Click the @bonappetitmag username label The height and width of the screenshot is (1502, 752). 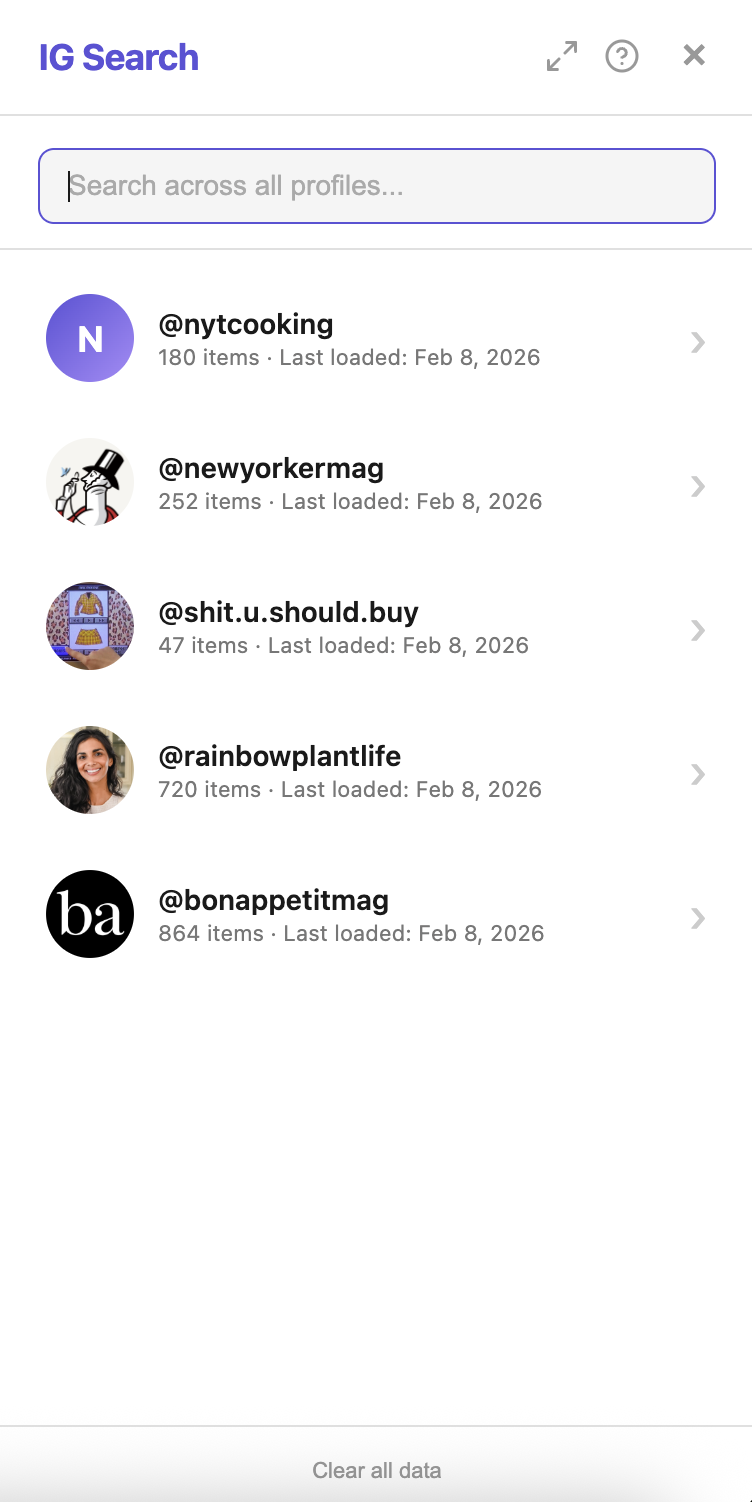pos(274,900)
